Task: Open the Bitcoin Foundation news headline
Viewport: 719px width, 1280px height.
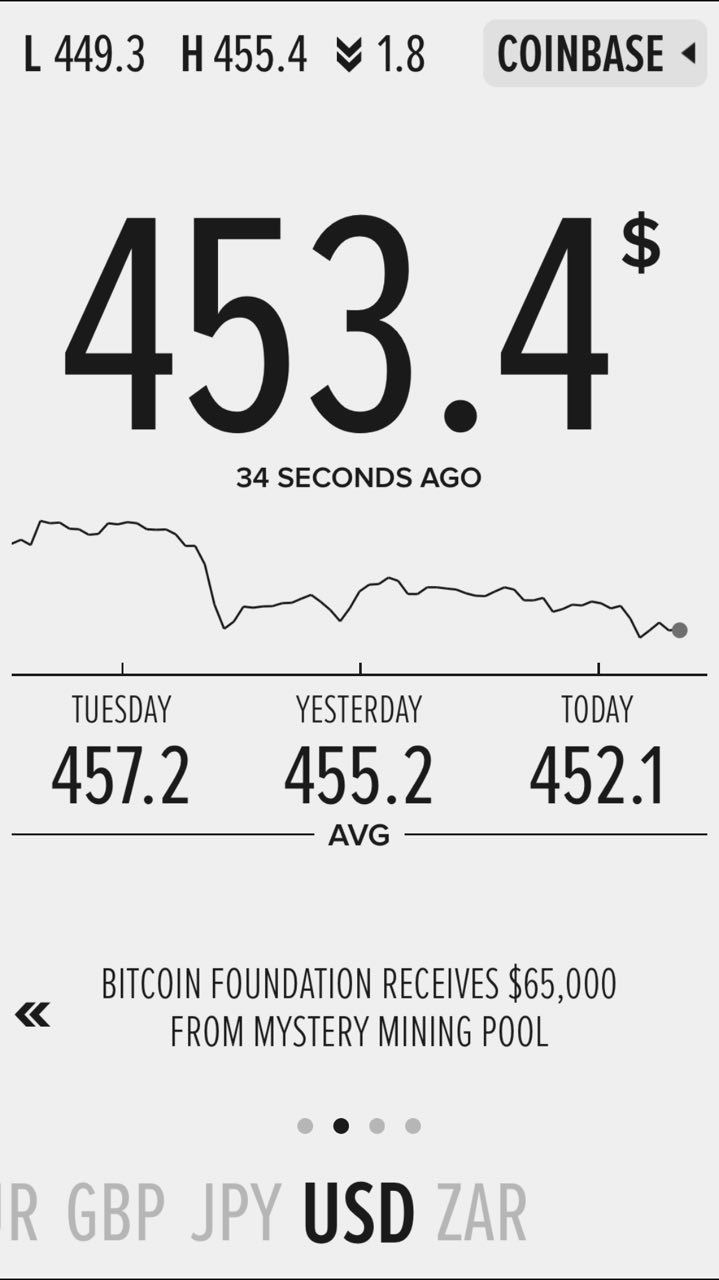Action: coord(359,1008)
